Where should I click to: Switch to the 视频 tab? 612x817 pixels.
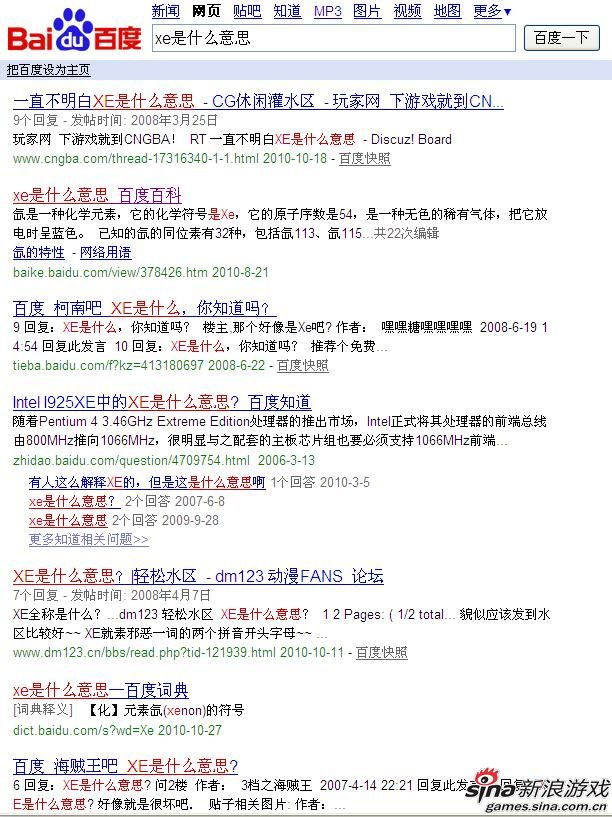(x=407, y=11)
